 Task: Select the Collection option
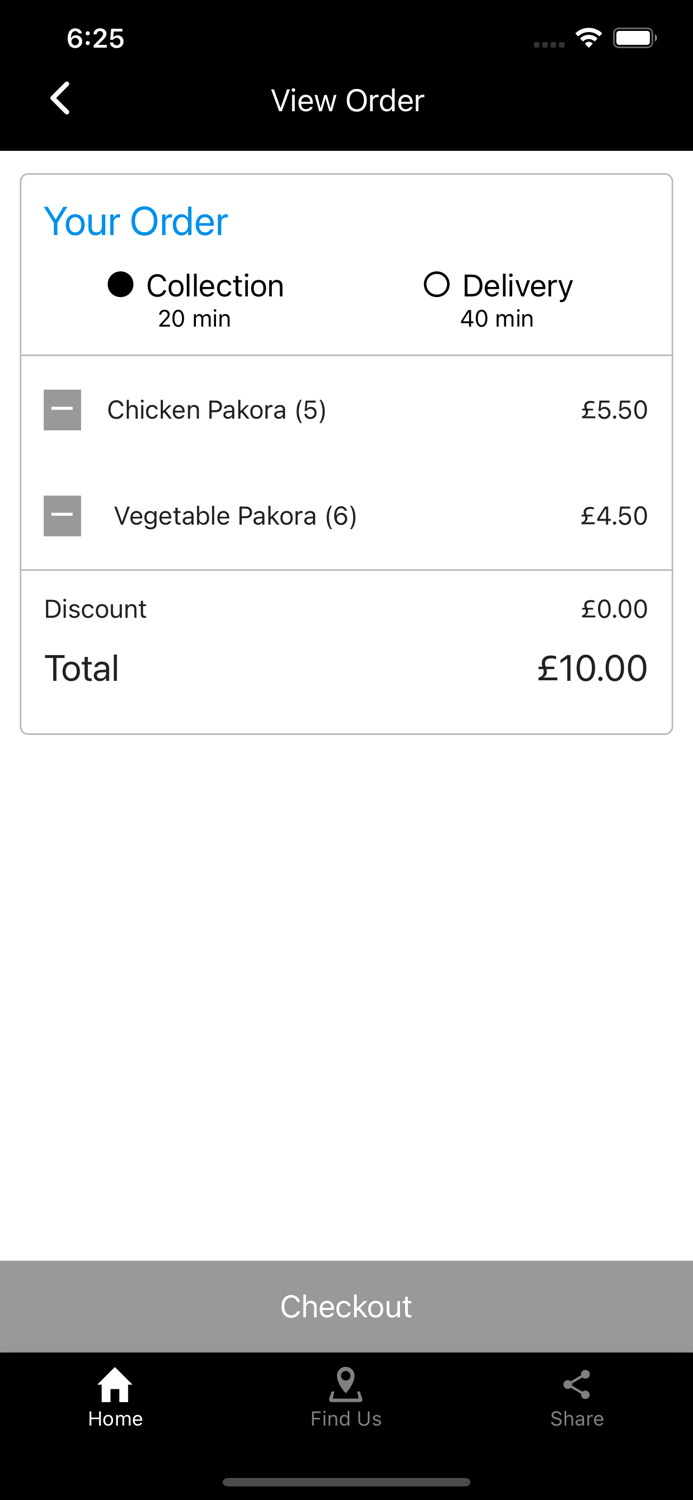pos(121,285)
